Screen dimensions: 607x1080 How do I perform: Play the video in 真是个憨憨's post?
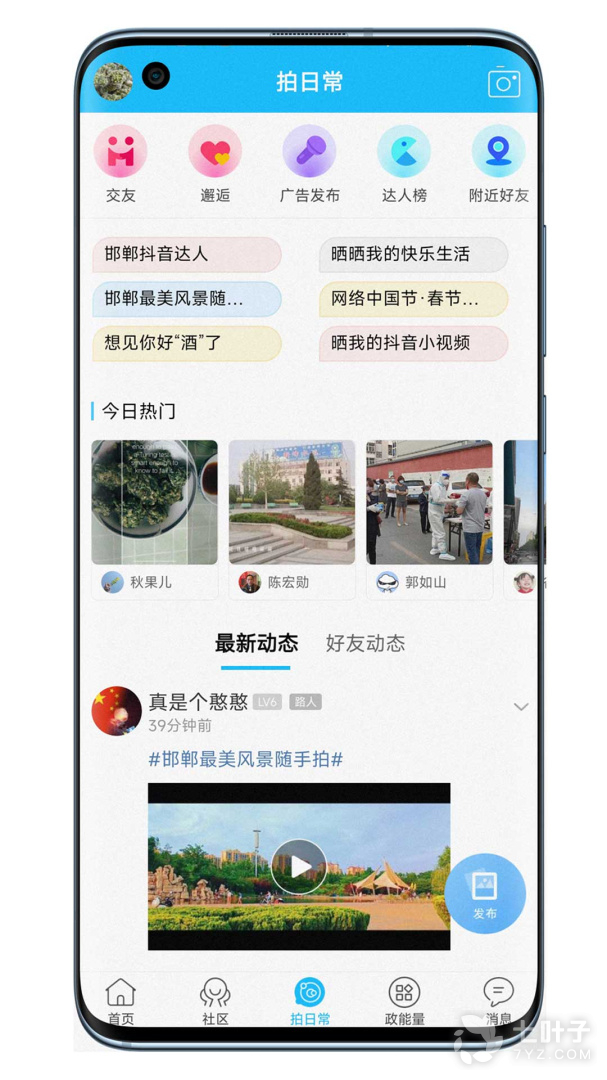point(299,866)
